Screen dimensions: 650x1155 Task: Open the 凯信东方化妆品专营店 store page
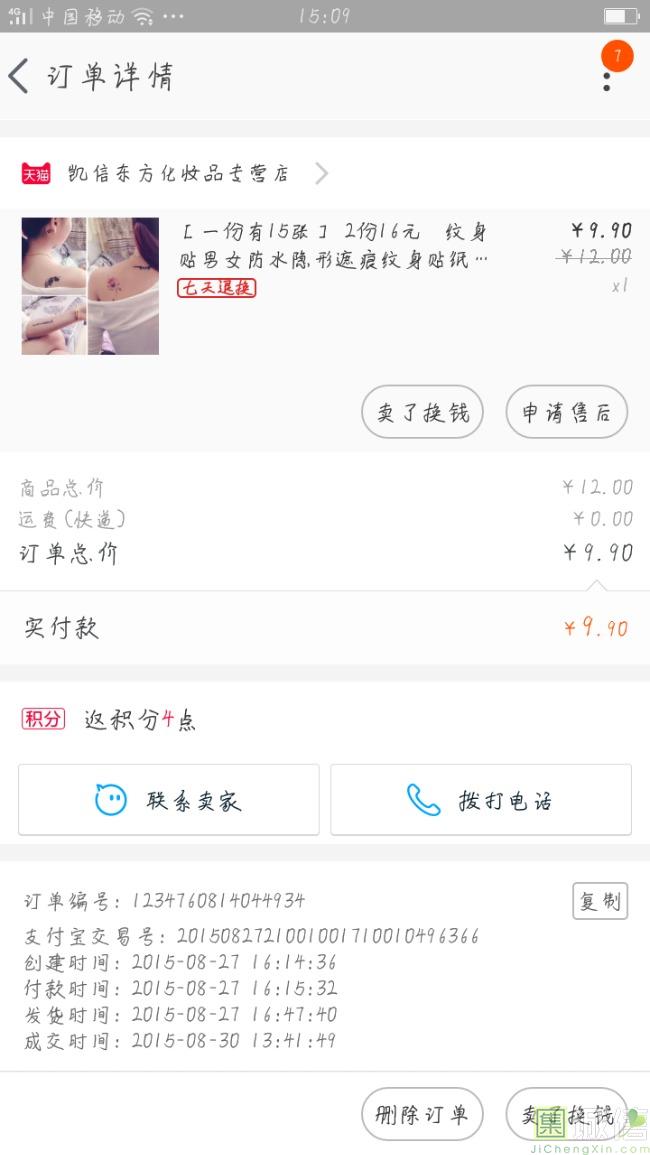pos(178,174)
